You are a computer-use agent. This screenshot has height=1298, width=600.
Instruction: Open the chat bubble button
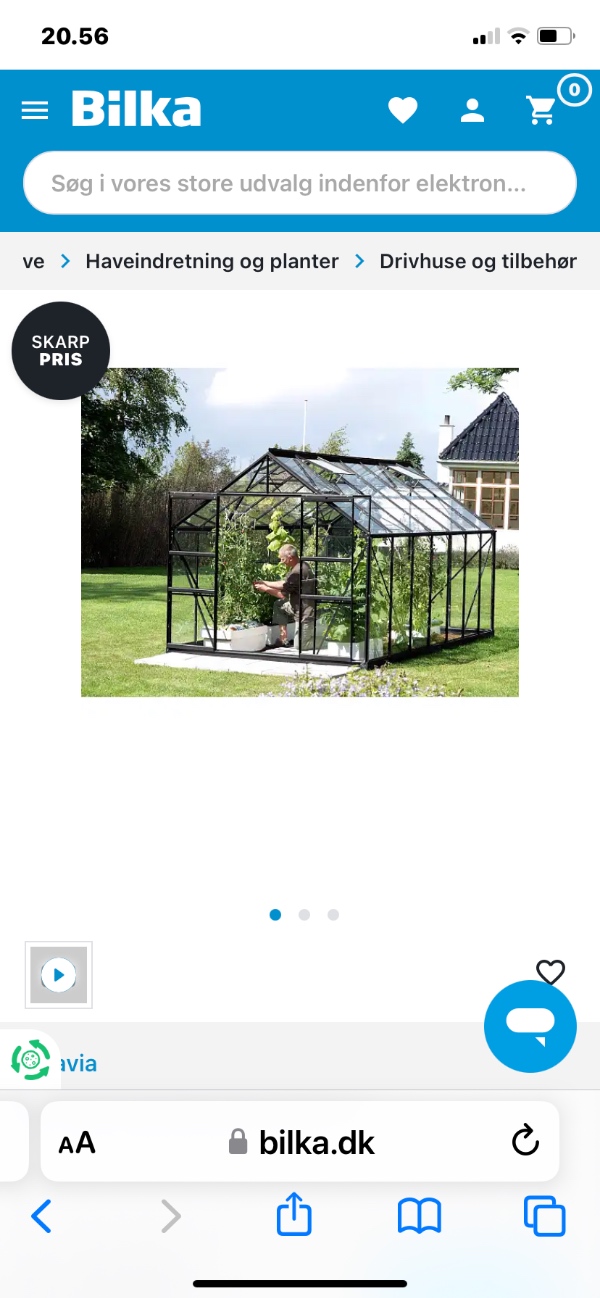(530, 1025)
